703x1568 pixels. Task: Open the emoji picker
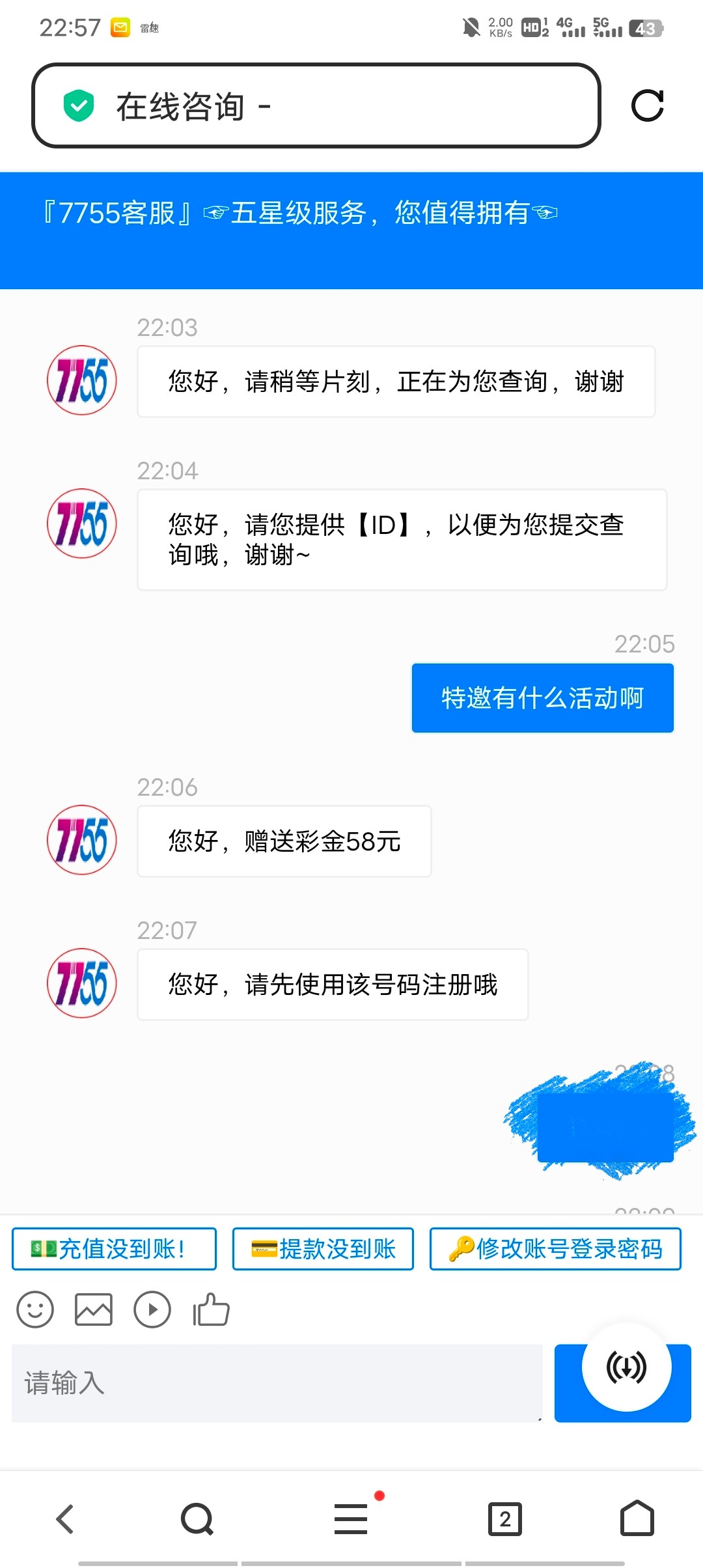tap(35, 1309)
